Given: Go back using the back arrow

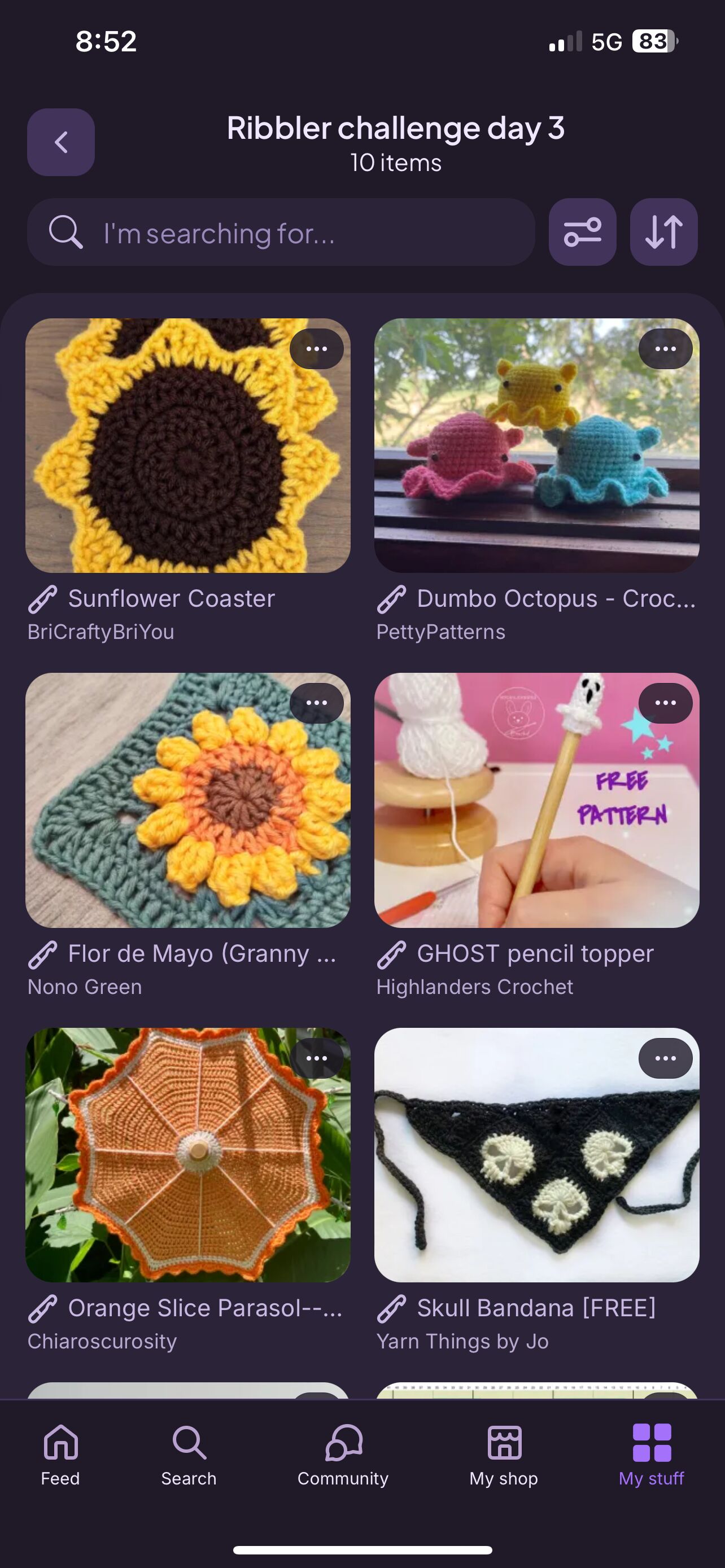Looking at the screenshot, I should coord(60,142).
